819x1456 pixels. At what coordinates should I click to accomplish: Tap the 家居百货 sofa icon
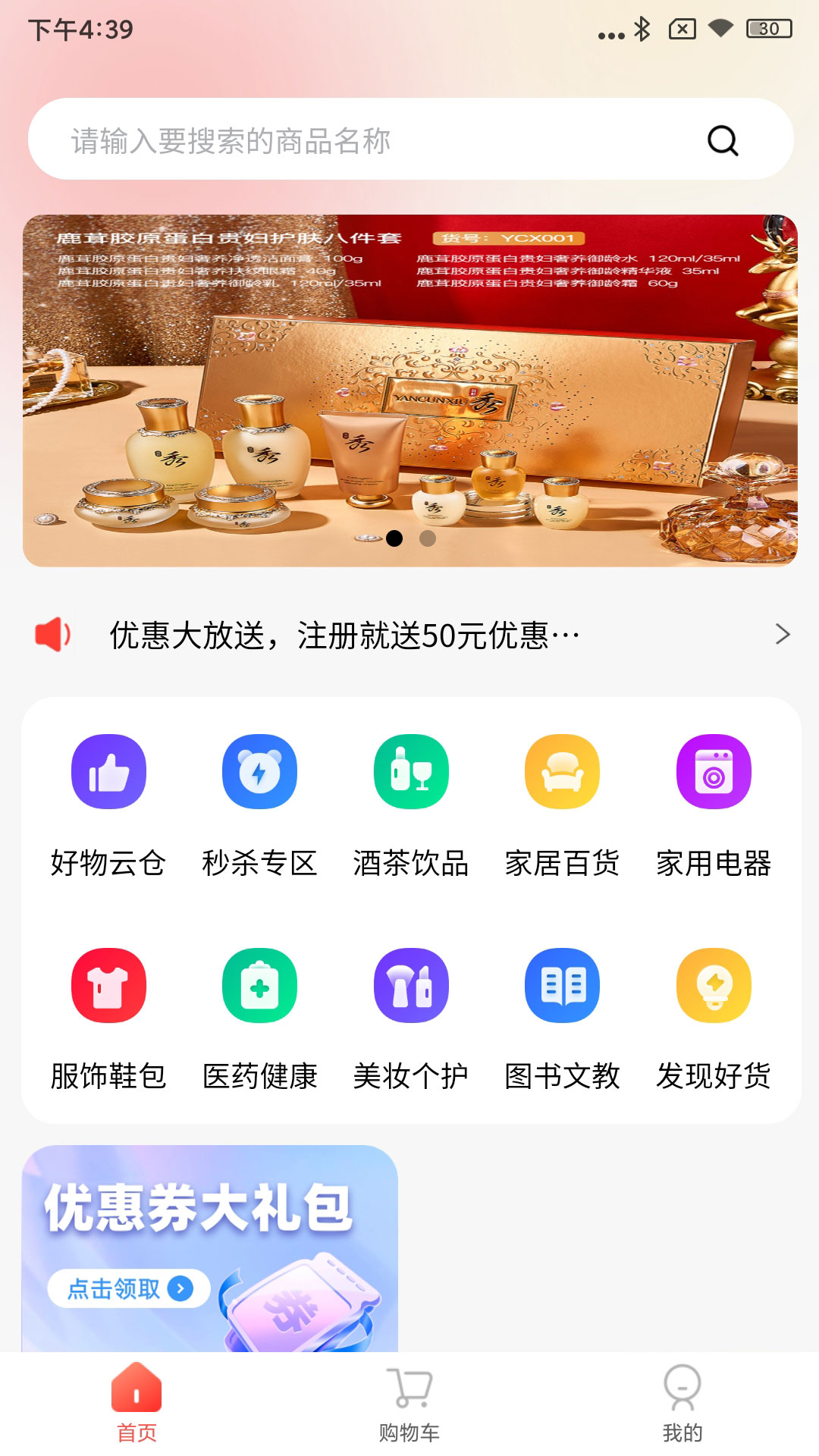(561, 771)
